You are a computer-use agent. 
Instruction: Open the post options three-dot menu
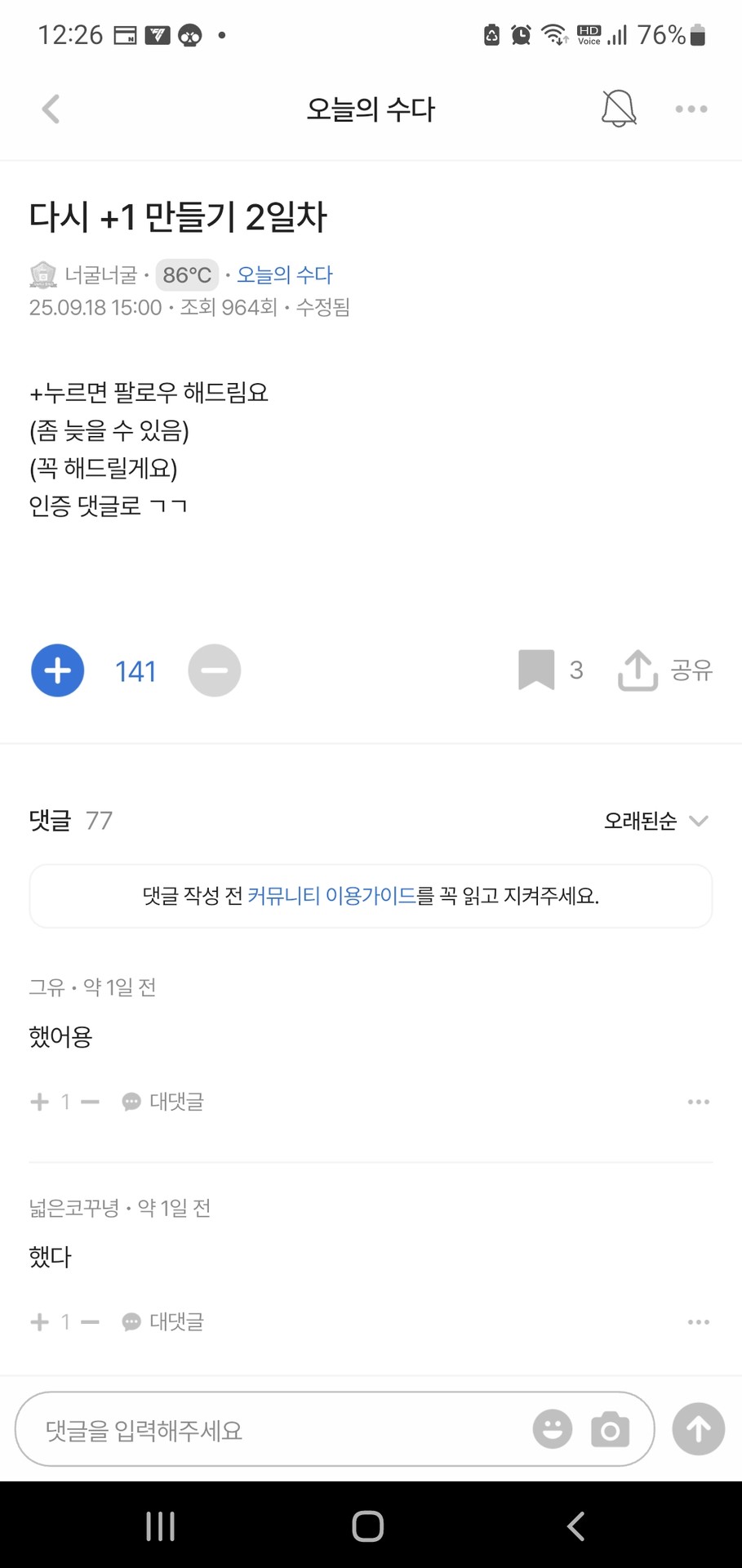pos(690,108)
